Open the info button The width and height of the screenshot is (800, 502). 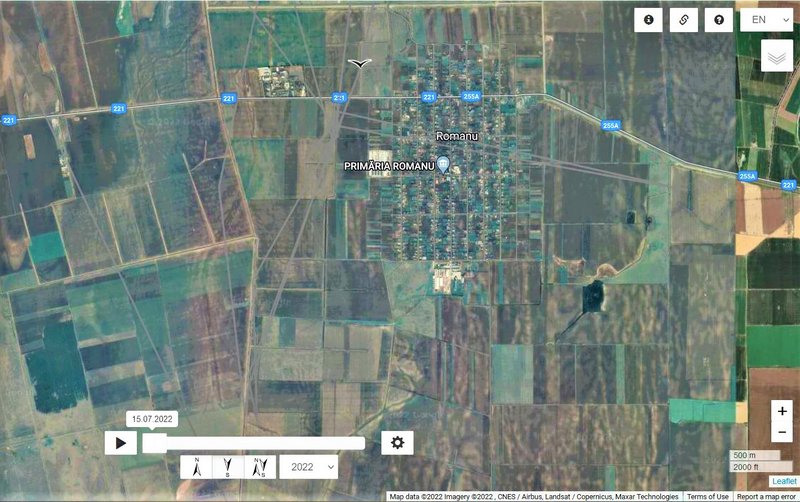[648, 19]
